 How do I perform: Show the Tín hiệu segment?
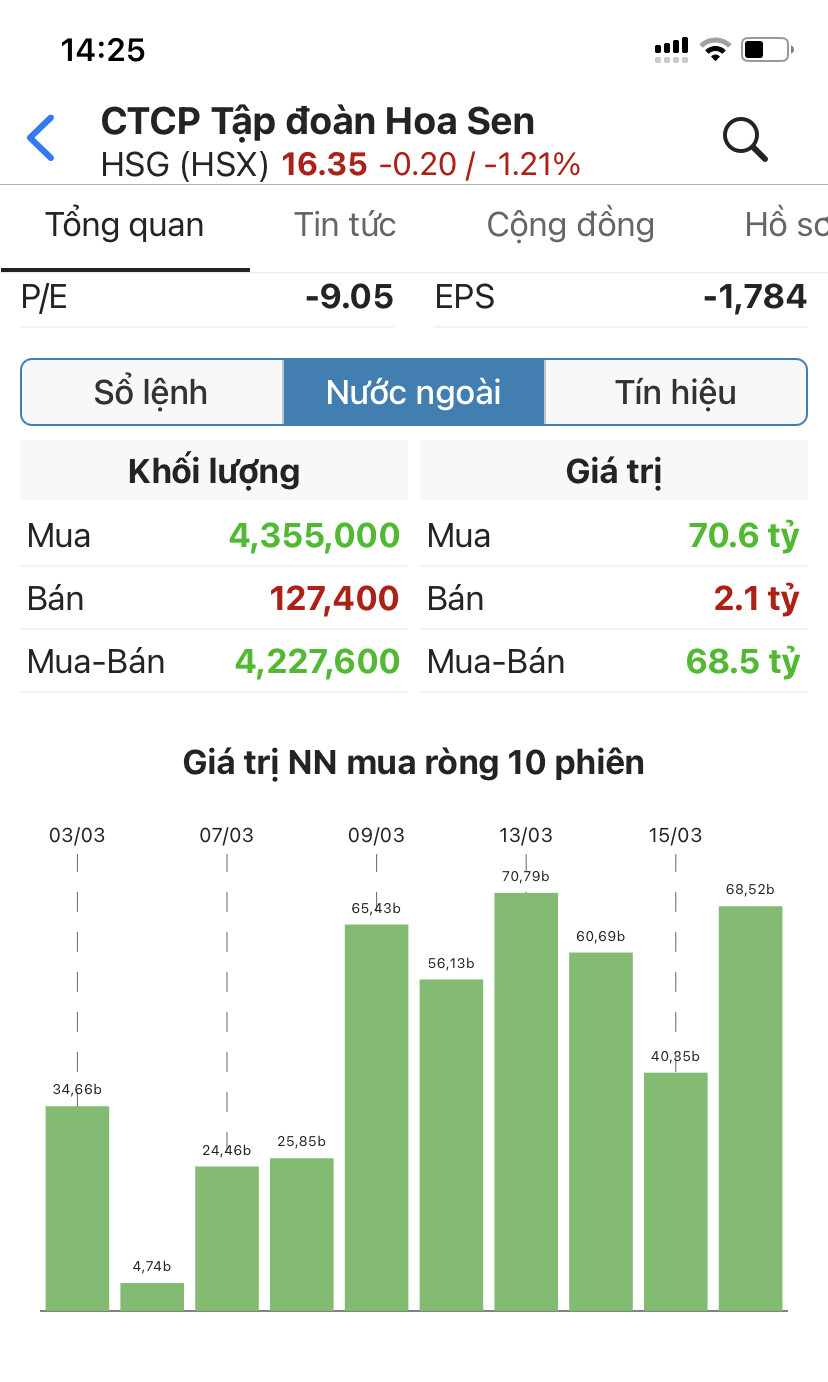(x=675, y=392)
